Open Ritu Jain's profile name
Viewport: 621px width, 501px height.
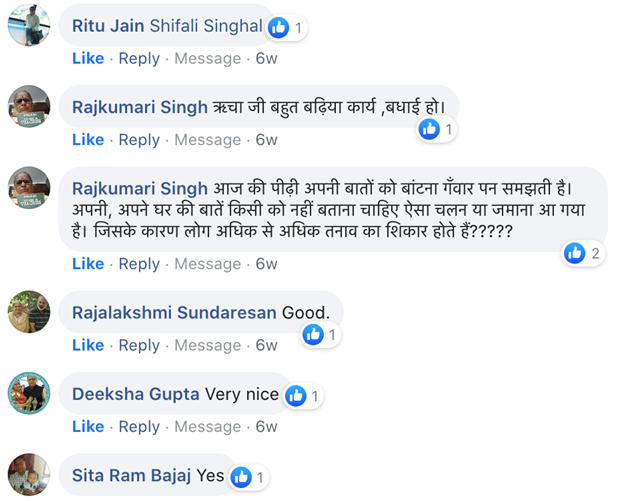point(109,26)
